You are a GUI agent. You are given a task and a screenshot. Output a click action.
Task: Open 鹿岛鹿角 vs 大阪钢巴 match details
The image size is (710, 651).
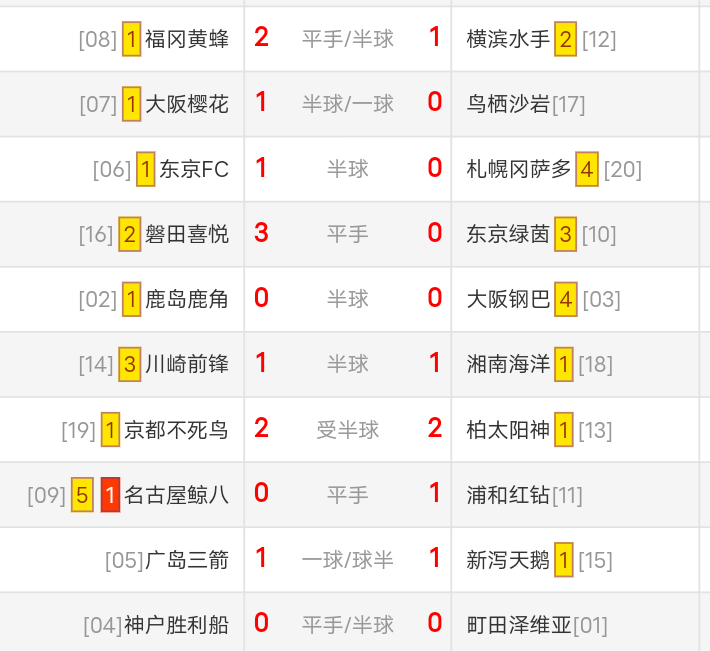pos(348,299)
